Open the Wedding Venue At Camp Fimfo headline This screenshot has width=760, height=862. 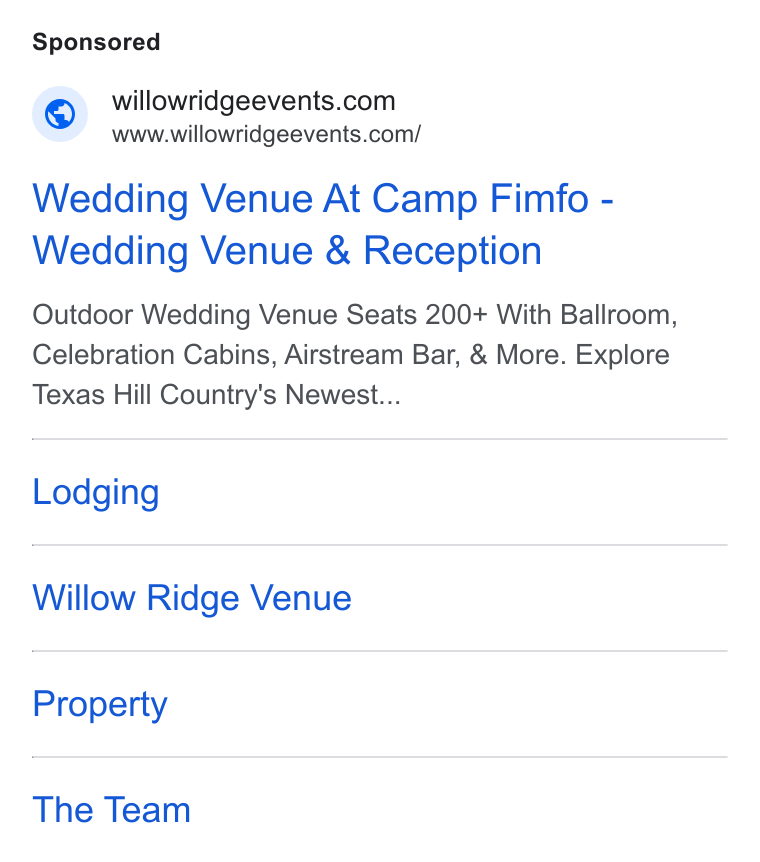tap(323, 224)
